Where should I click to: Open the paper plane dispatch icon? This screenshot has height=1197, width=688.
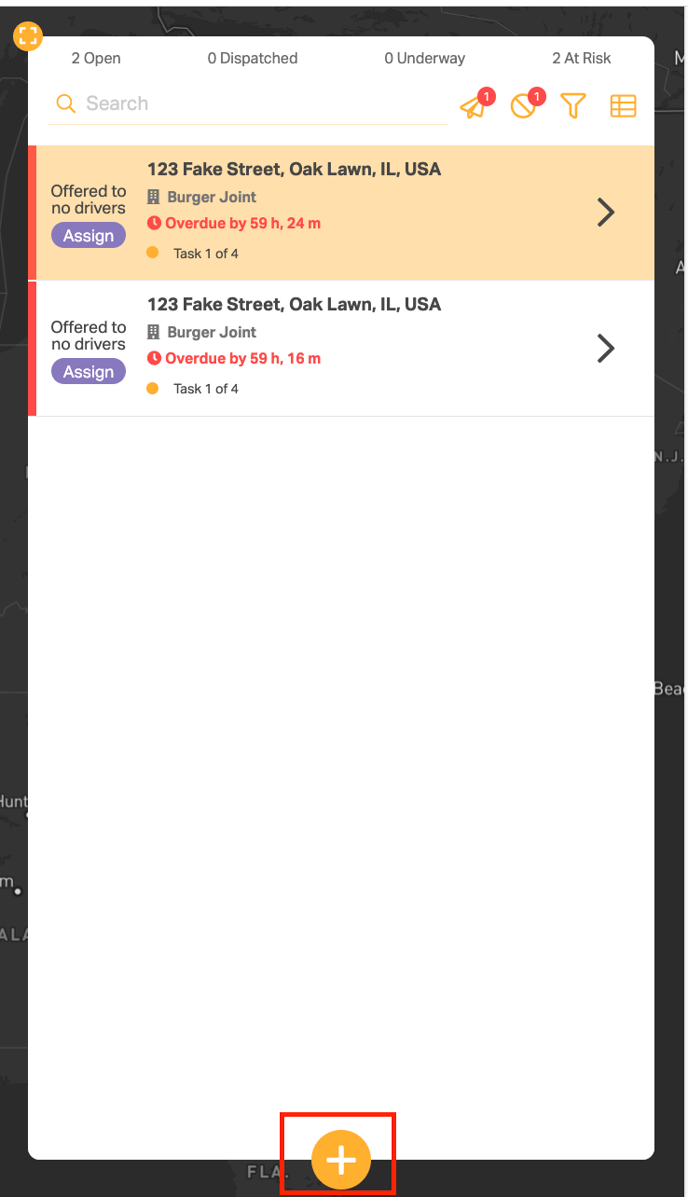click(473, 106)
